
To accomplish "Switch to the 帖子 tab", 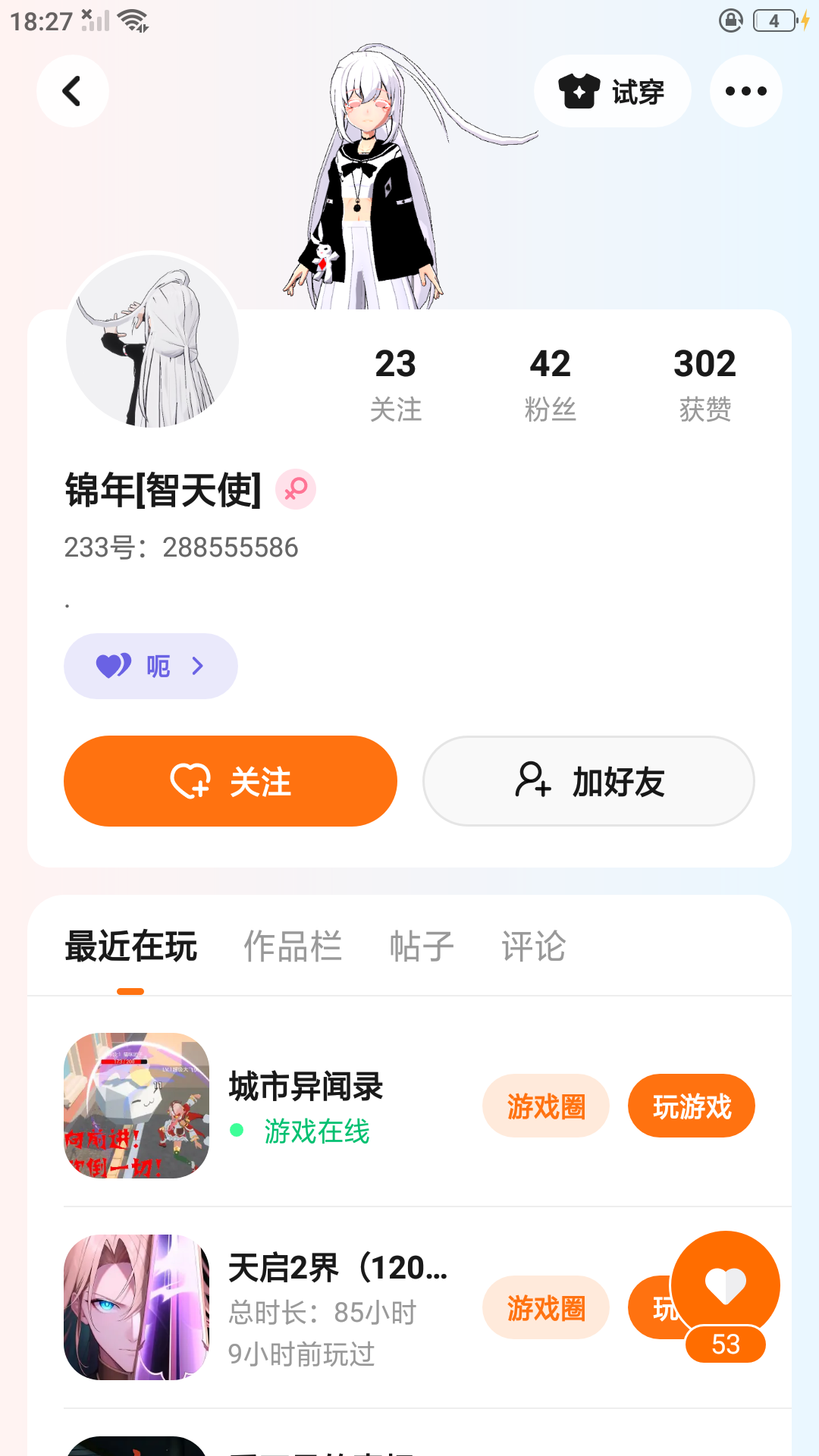I will (x=422, y=946).
